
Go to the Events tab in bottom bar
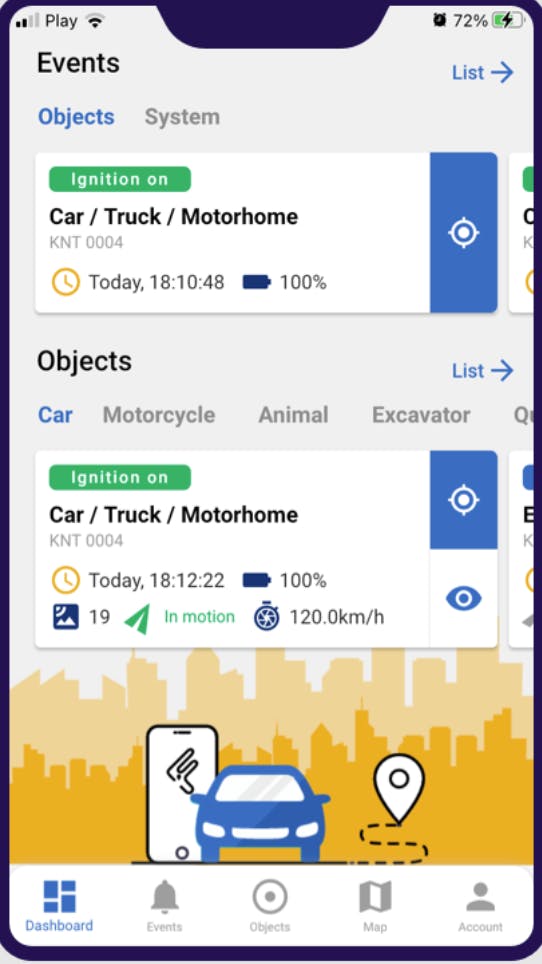[164, 906]
